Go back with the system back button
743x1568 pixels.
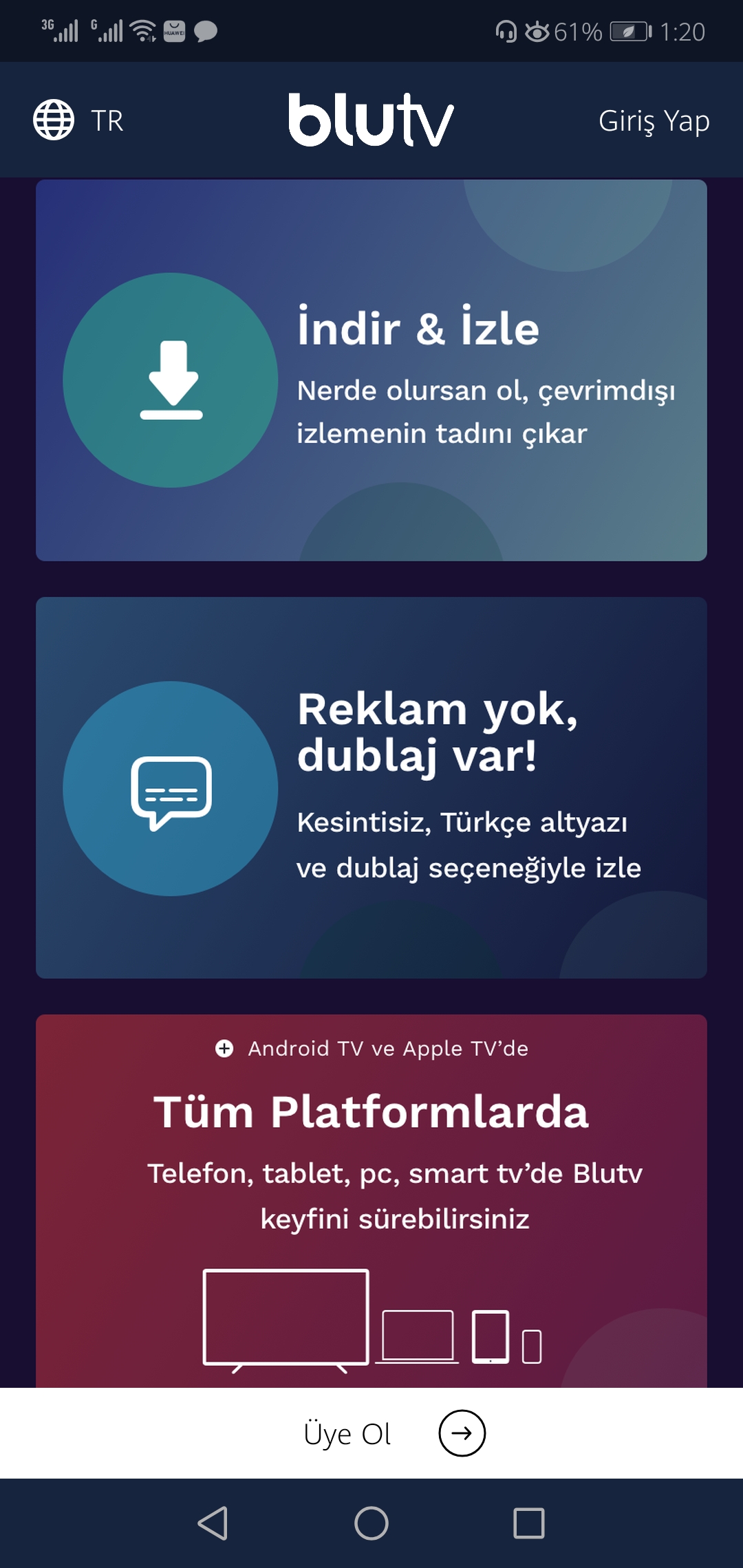[213, 1523]
